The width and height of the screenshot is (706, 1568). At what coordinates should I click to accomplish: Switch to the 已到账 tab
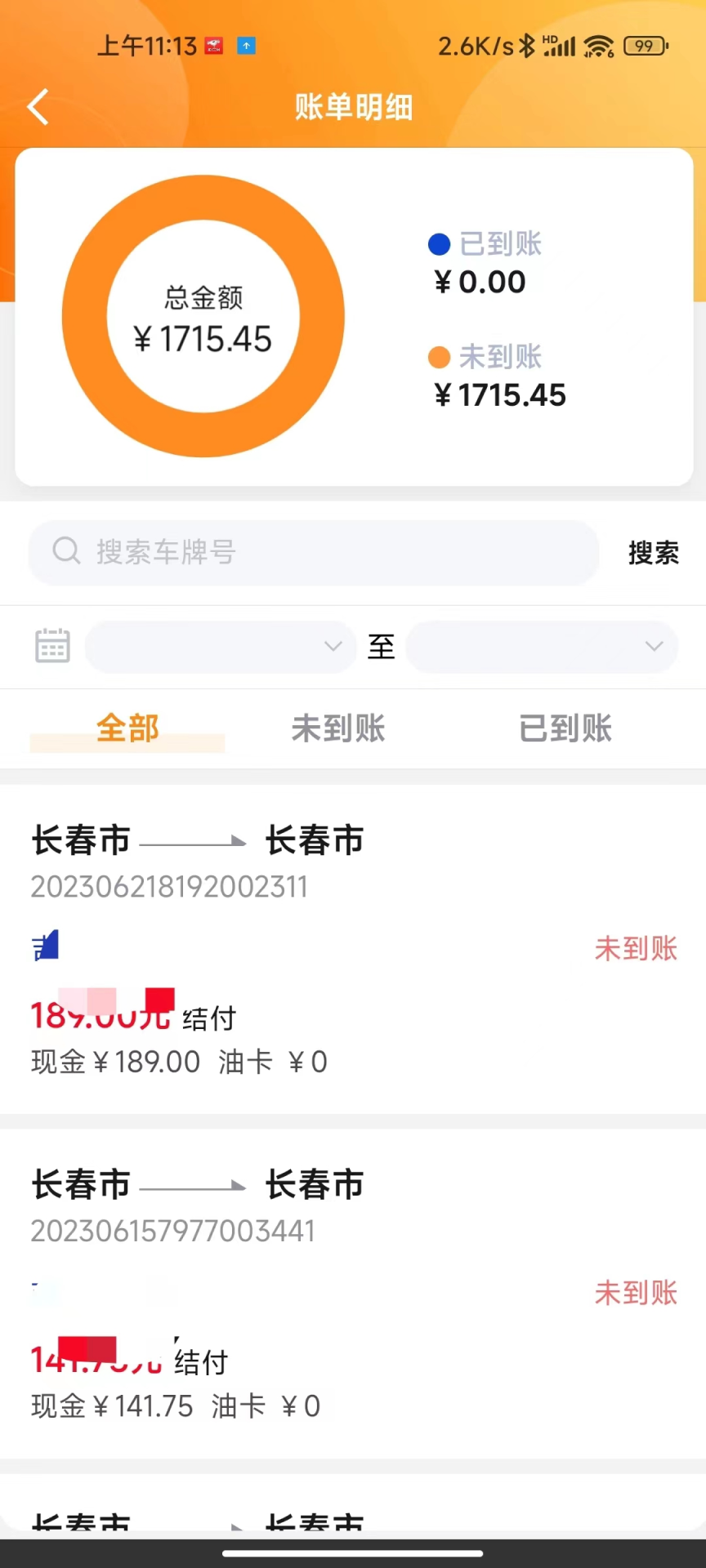click(x=564, y=728)
